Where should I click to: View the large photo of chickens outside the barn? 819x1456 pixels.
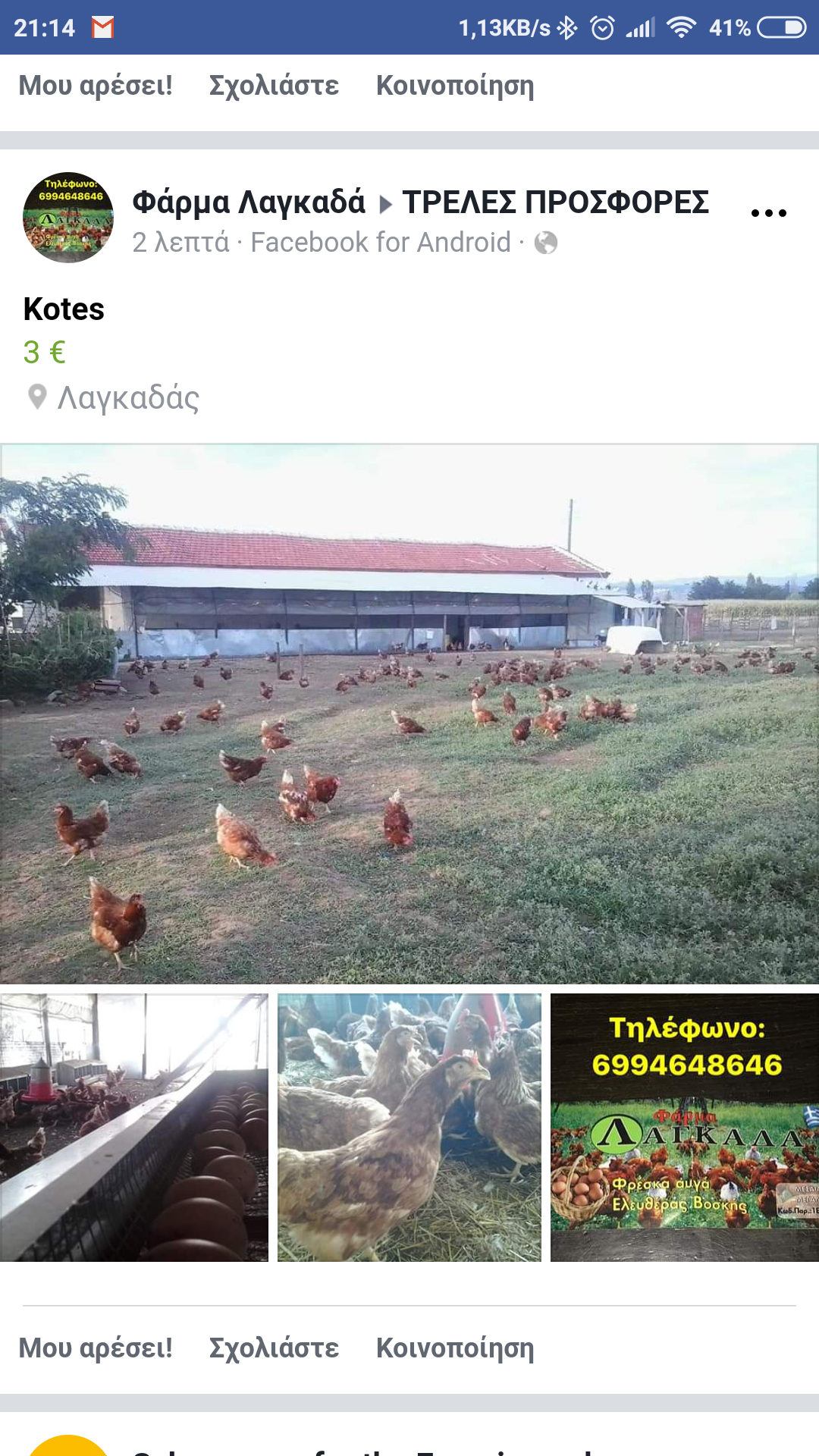[409, 713]
